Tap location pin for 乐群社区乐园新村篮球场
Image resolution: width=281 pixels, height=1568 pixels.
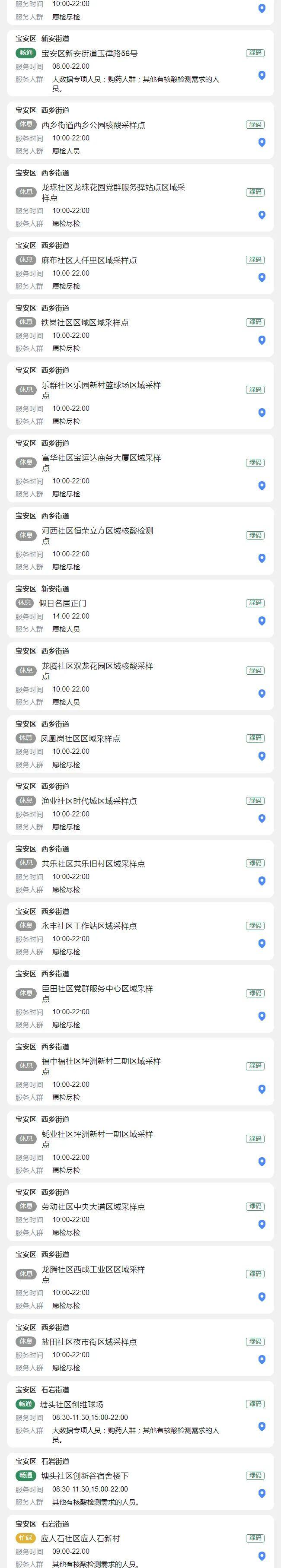pos(262,413)
